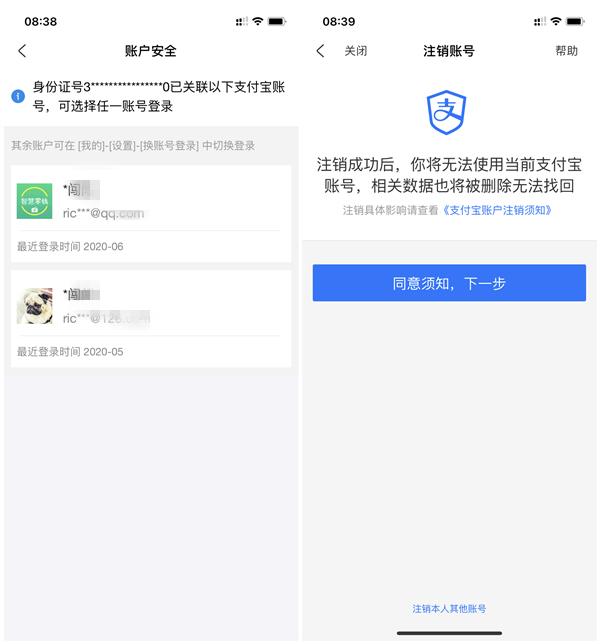Go back from 注销账号 screen
600x644 pixels.
[320, 51]
